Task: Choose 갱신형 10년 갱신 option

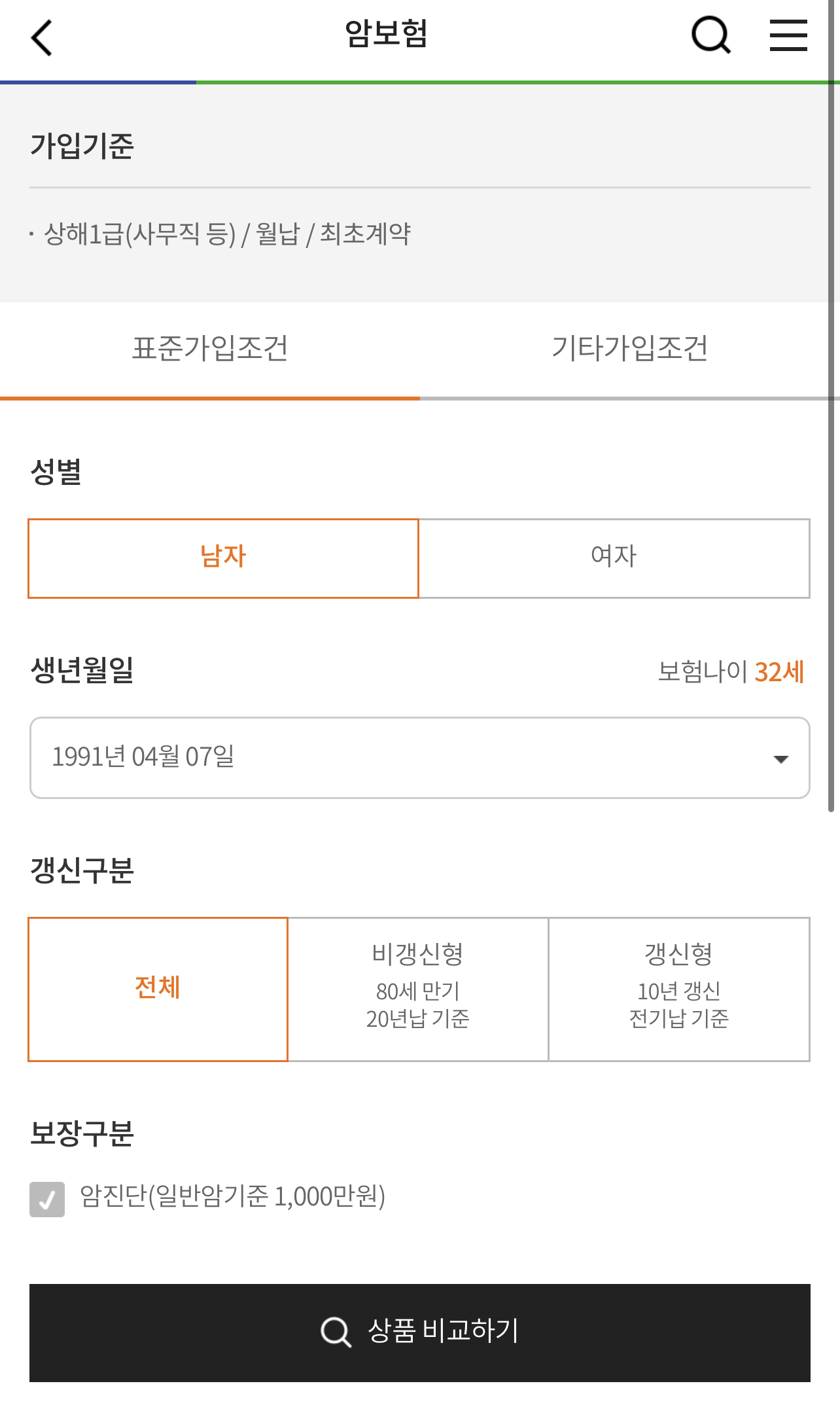Action: tap(679, 988)
